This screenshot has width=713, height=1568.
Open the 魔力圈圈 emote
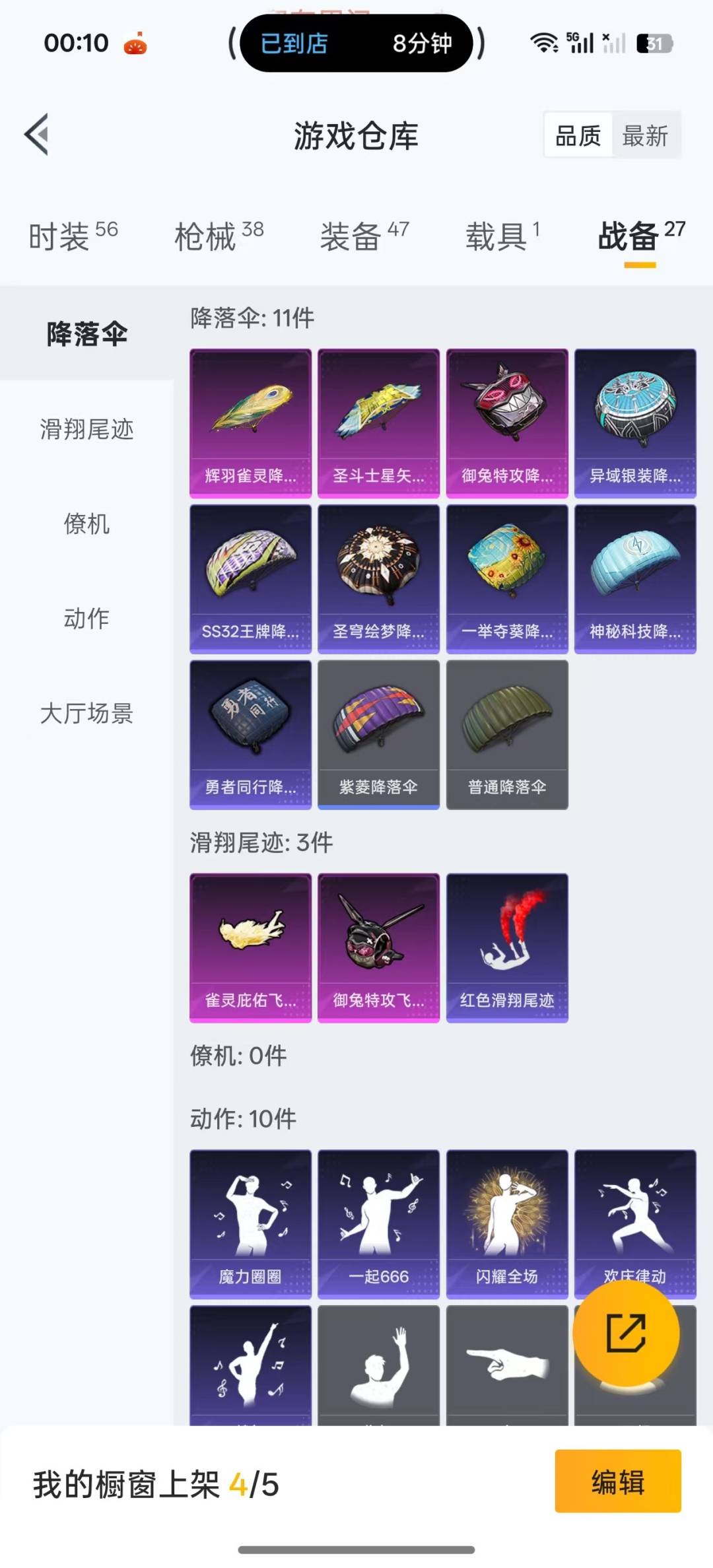pyautogui.click(x=250, y=1223)
